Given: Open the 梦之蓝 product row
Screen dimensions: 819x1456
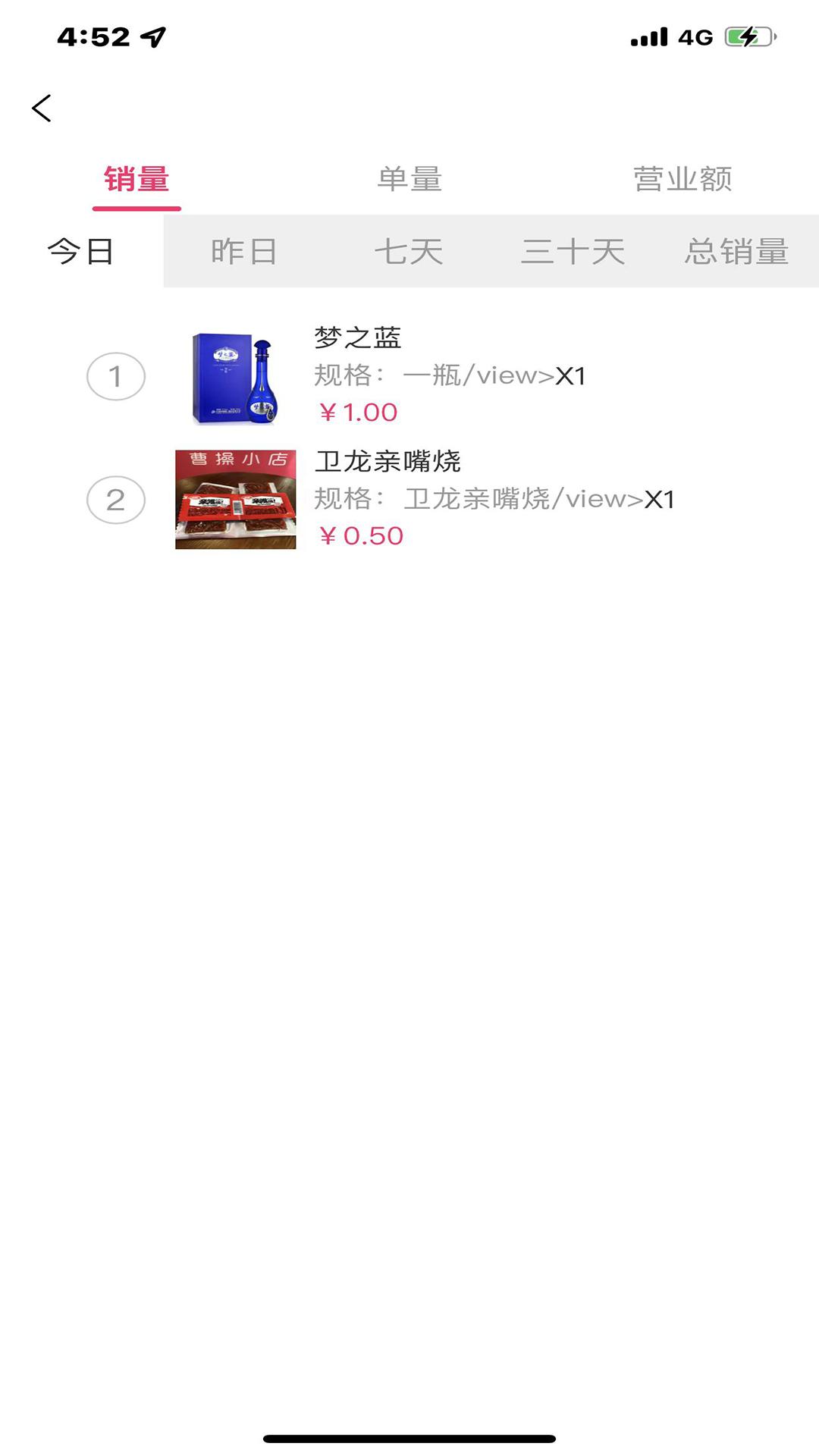Looking at the screenshot, I should [x=409, y=376].
